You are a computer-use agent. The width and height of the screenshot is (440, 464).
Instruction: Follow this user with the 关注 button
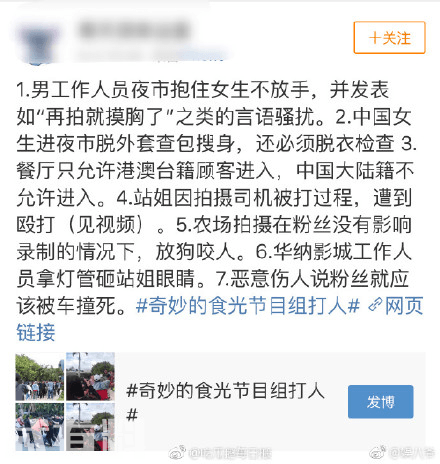click(389, 37)
